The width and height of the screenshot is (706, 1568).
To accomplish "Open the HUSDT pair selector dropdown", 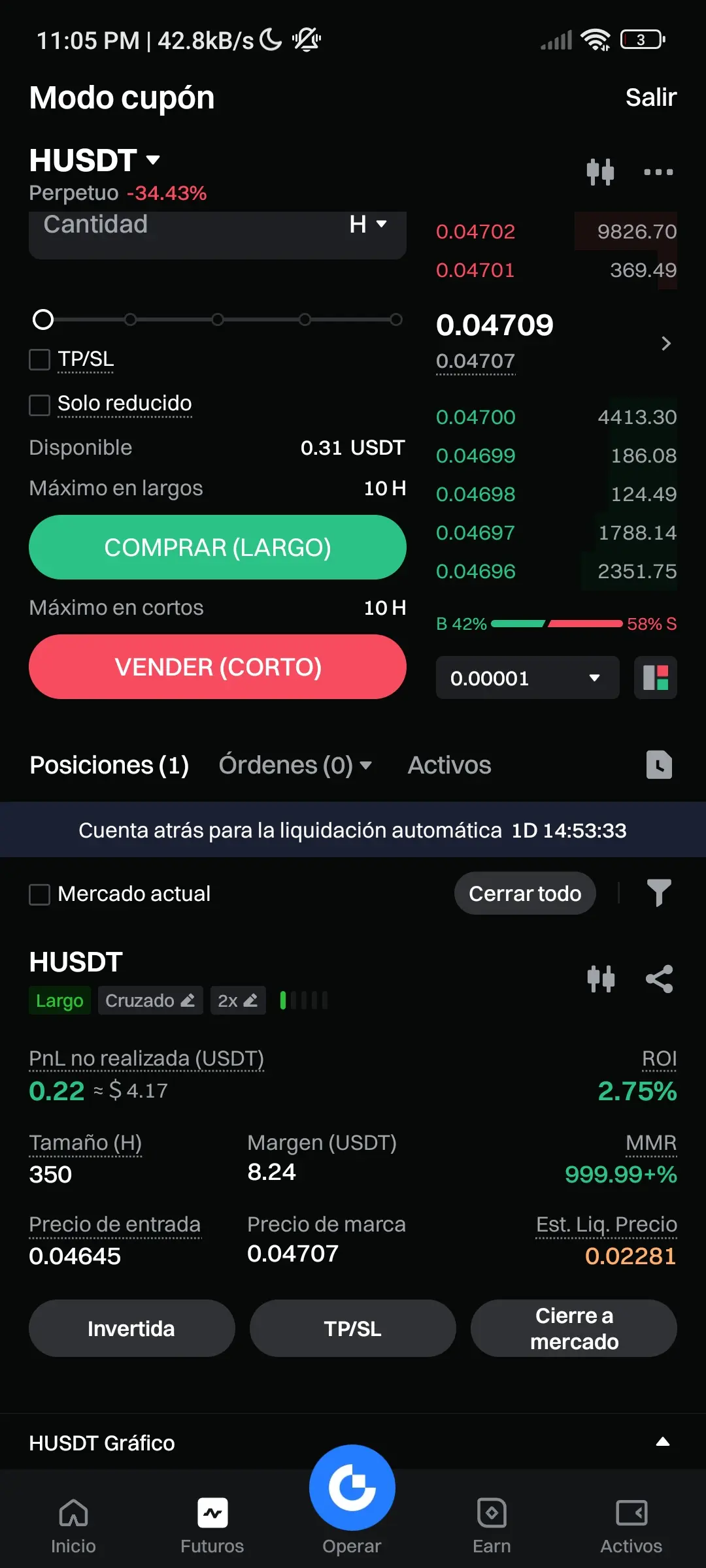I will click(95, 160).
